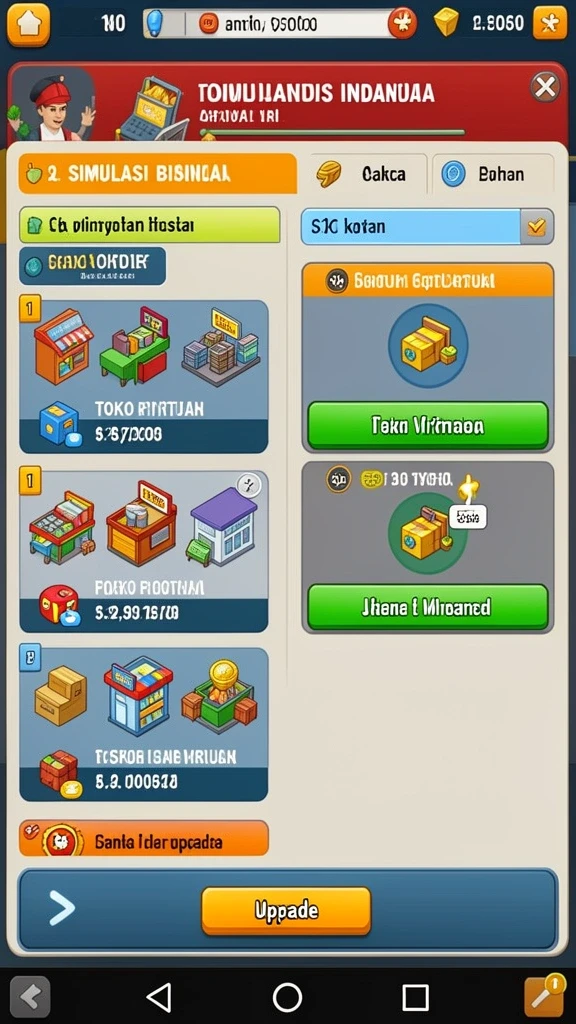The width and height of the screenshot is (576, 1024).
Task: Go back with the system back button
Action: click(x=159, y=997)
